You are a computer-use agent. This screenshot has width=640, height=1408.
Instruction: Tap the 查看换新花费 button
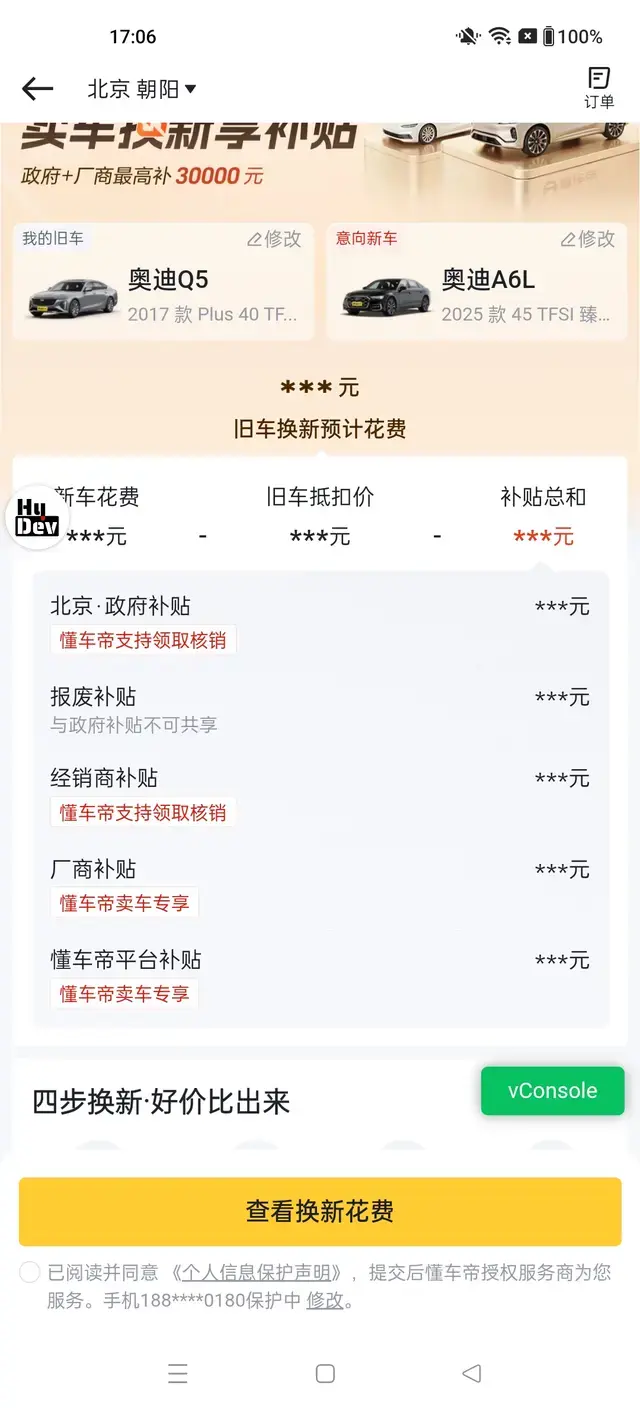tap(320, 1211)
